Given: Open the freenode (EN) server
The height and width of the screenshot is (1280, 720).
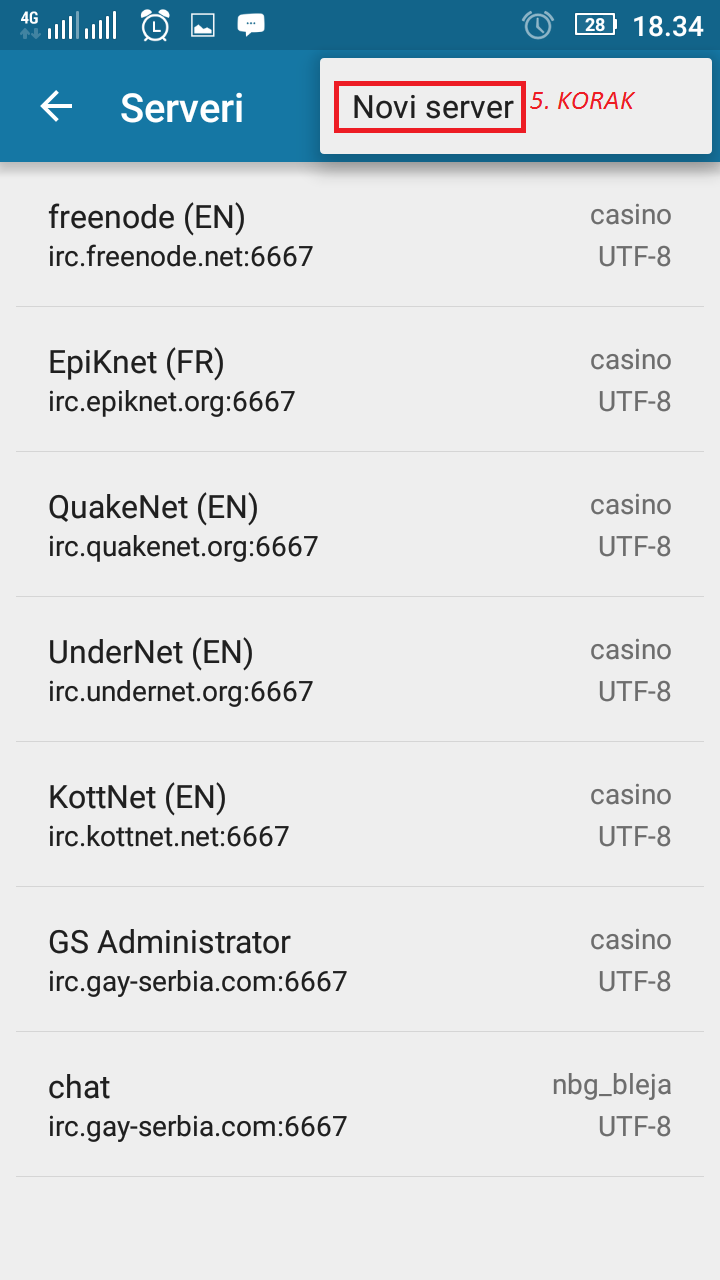Looking at the screenshot, I should point(360,235).
